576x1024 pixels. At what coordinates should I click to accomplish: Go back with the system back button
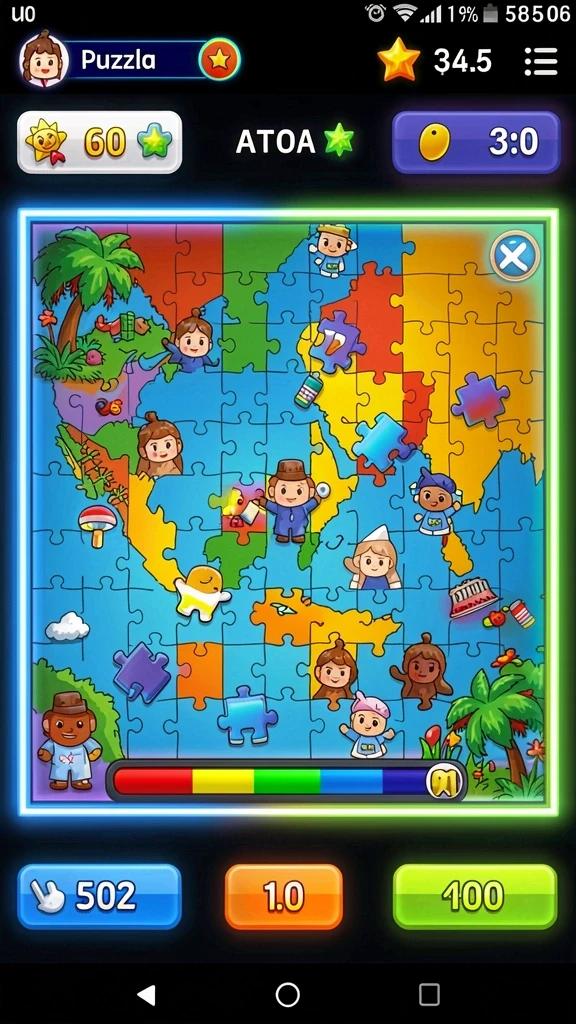click(146, 995)
